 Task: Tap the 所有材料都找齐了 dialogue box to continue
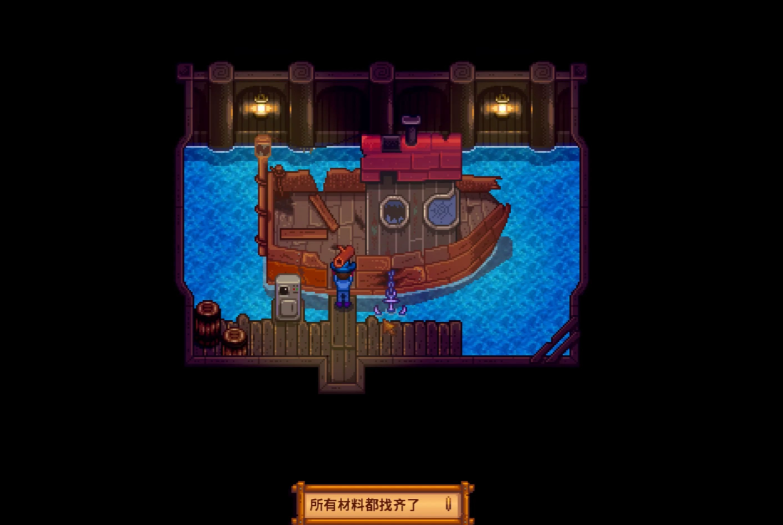tap(382, 504)
